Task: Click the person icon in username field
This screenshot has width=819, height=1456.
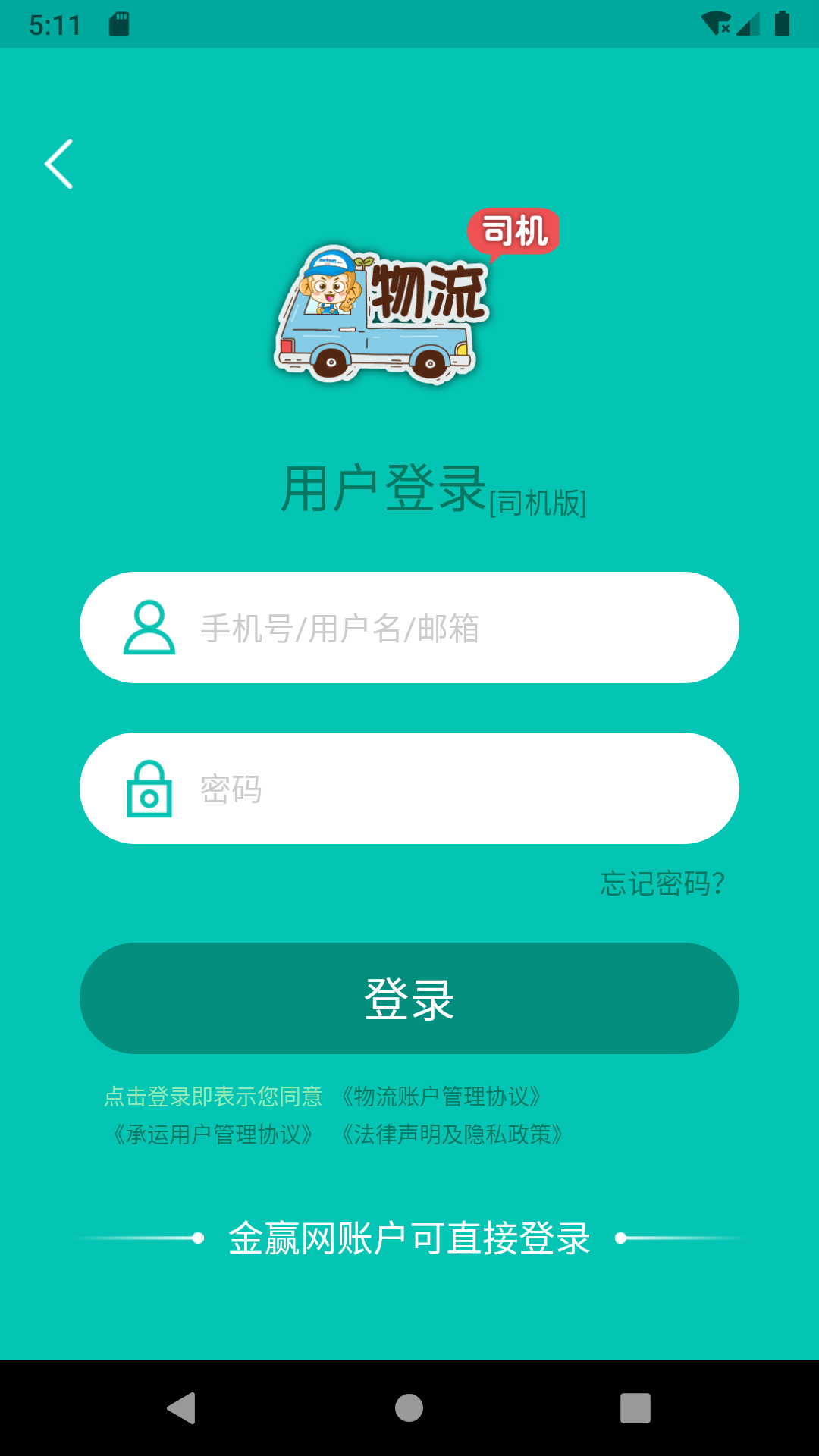Action: pyautogui.click(x=149, y=627)
